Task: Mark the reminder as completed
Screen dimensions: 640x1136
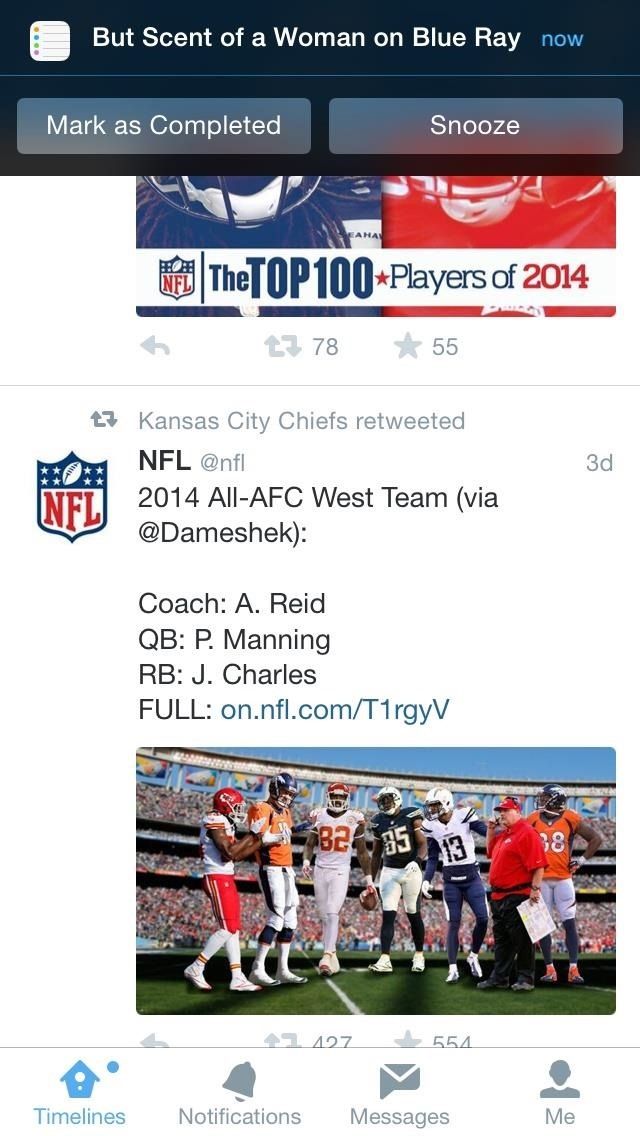Action: point(163,126)
